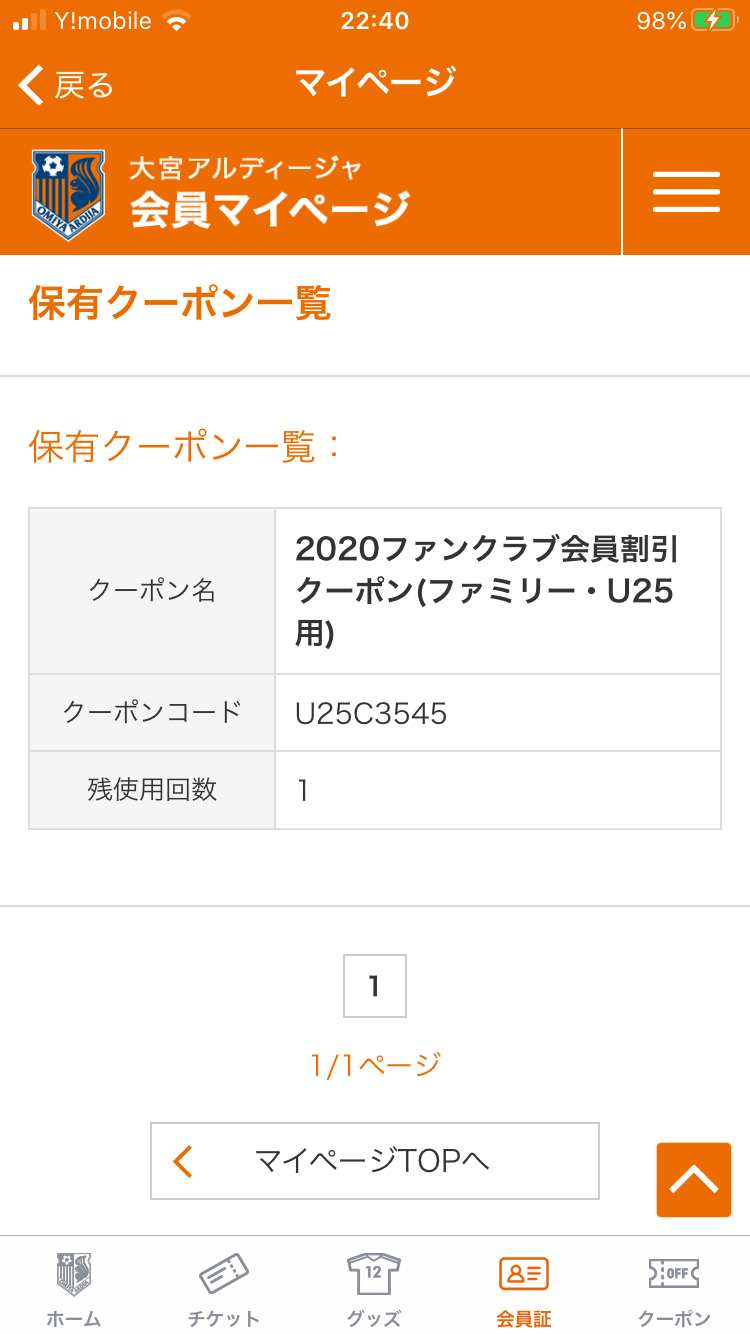The height and width of the screenshot is (1334, 750).
Task: Switch to the ホーム tab
Action: pos(74,1288)
